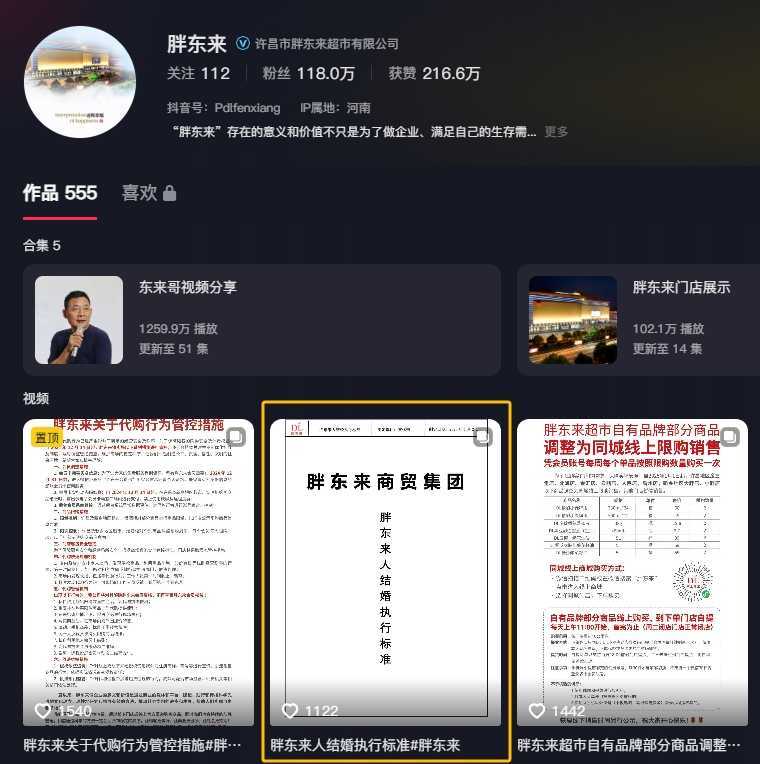Open the 自有品牌部分商品调整 video

[632, 572]
